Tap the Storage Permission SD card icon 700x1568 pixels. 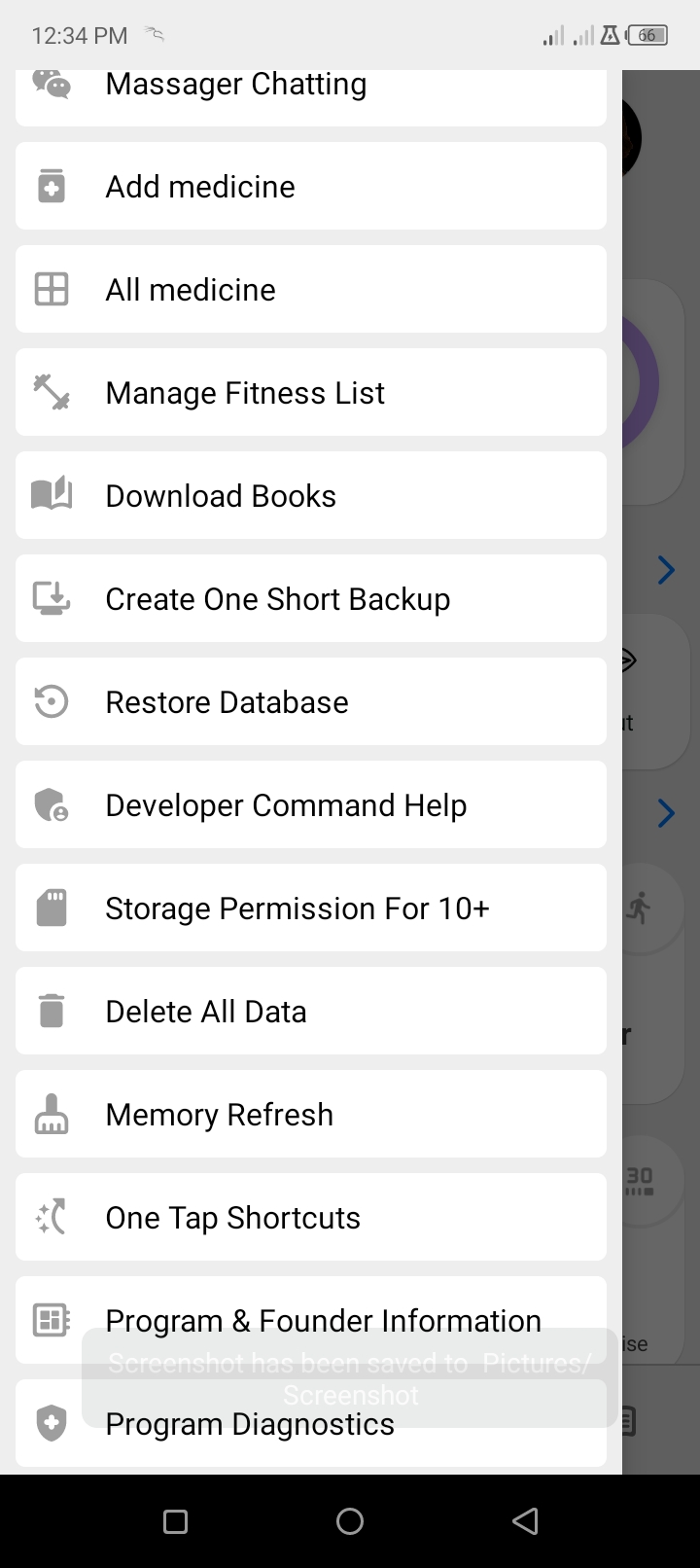point(51,908)
